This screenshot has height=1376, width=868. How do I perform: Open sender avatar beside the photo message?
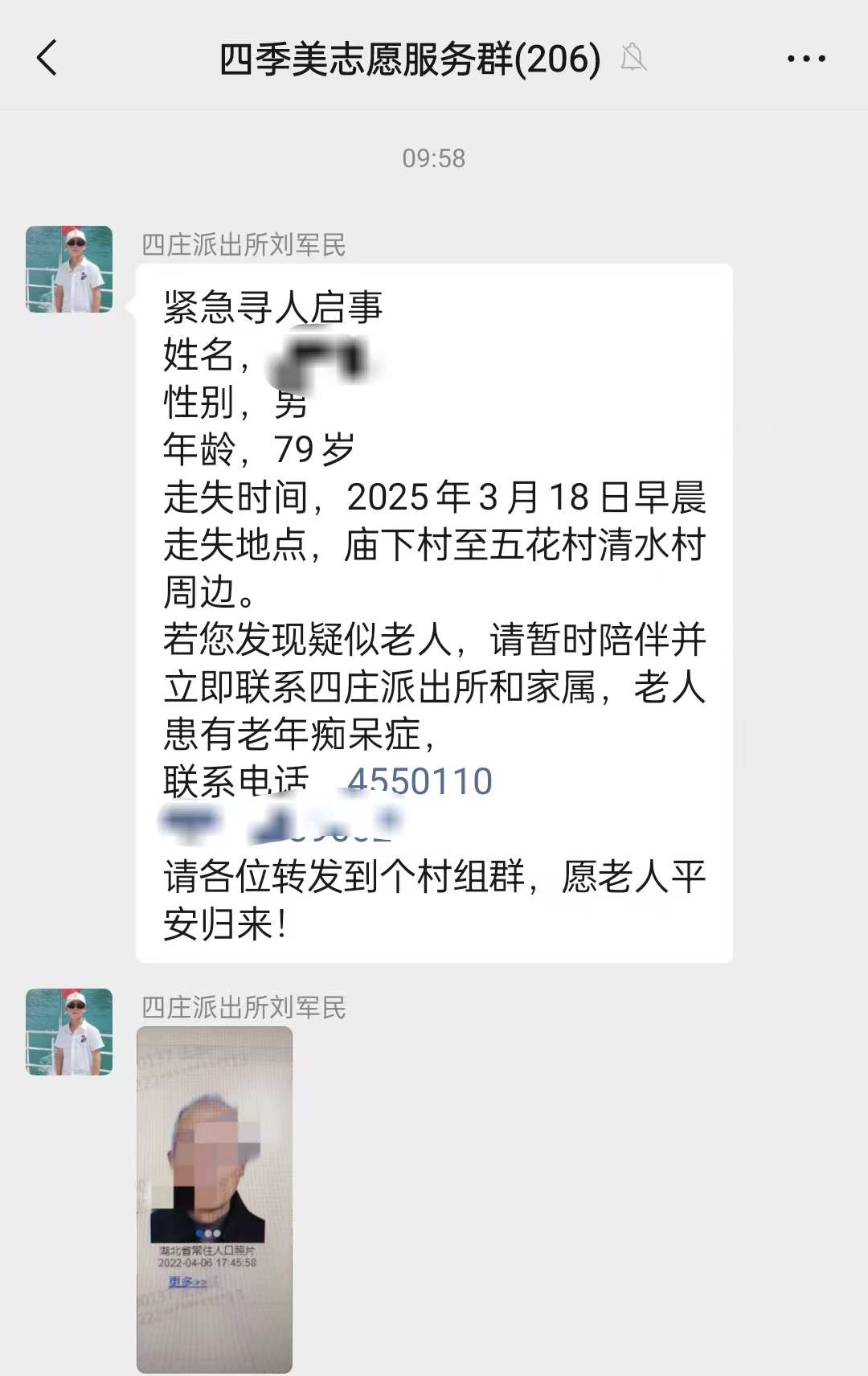coord(69,1032)
